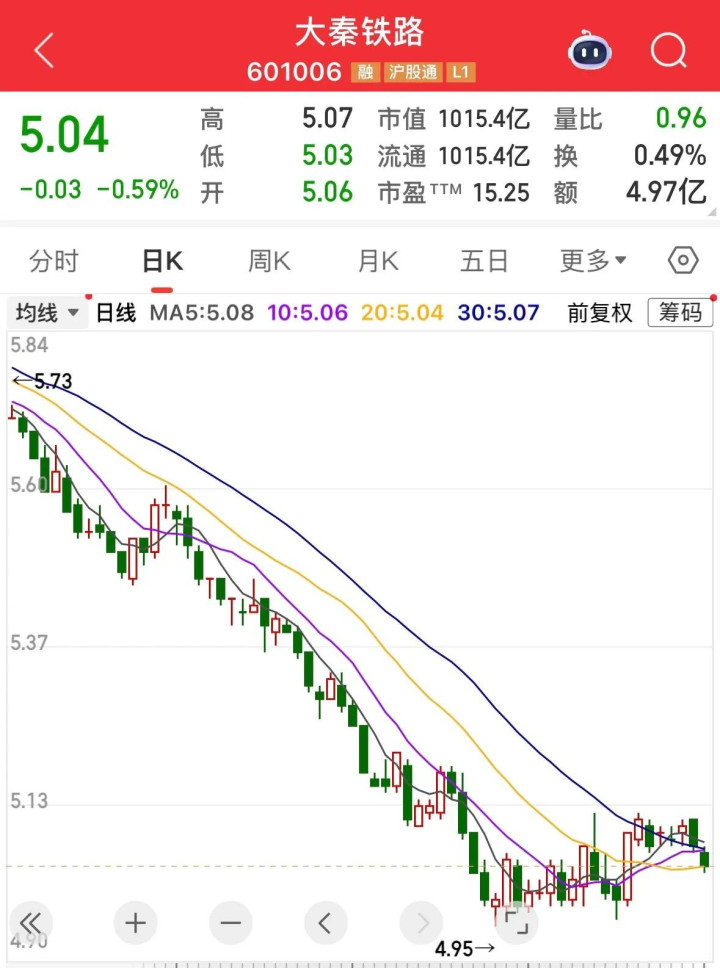
Task: Switch to the 月K chart tab
Action: coord(378,262)
